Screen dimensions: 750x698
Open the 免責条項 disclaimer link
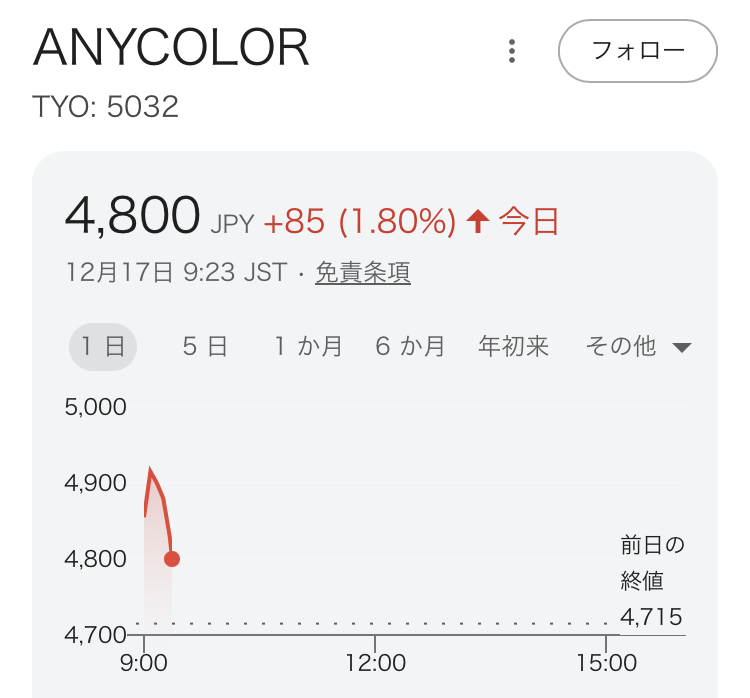(363, 272)
